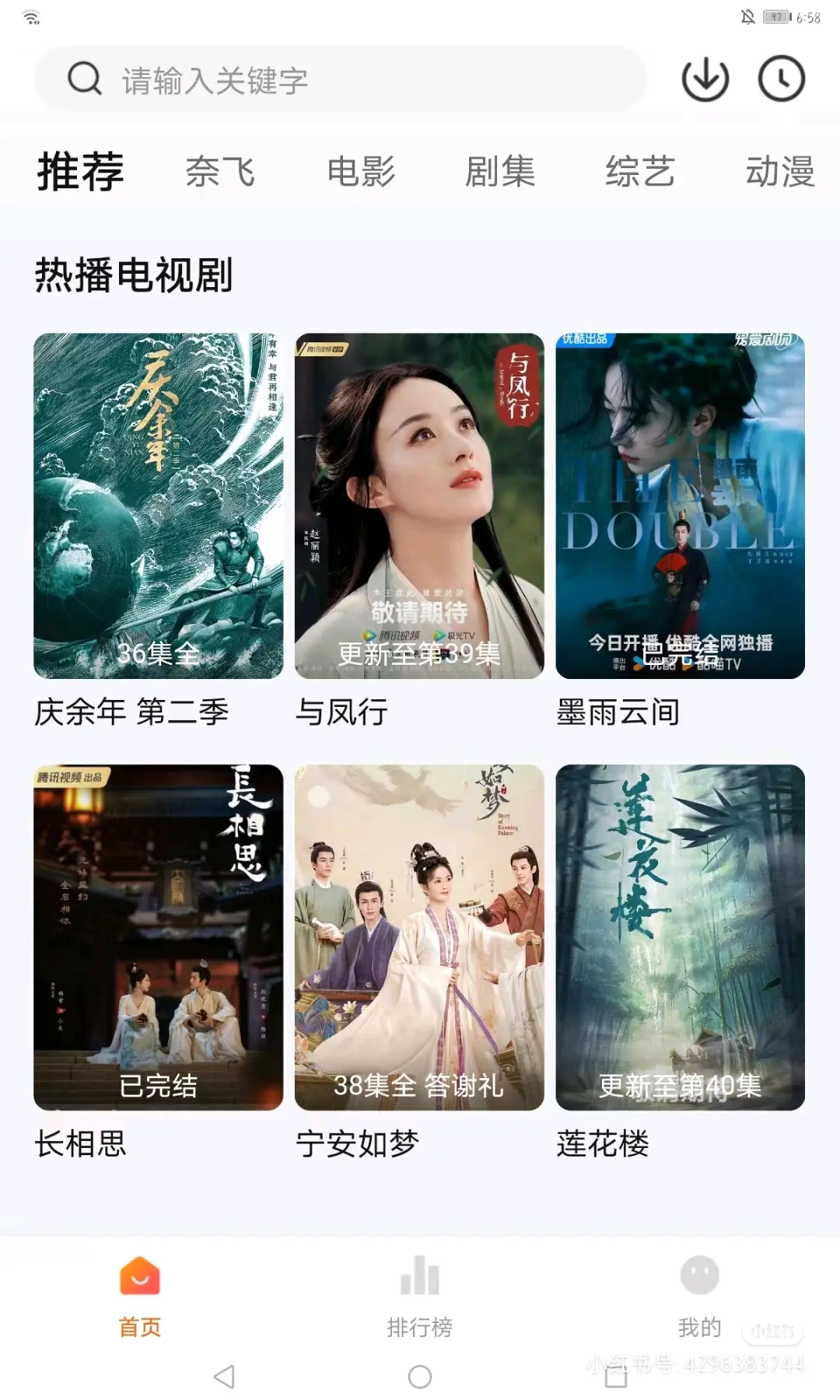Open the 与凤行 drama card

(419, 506)
